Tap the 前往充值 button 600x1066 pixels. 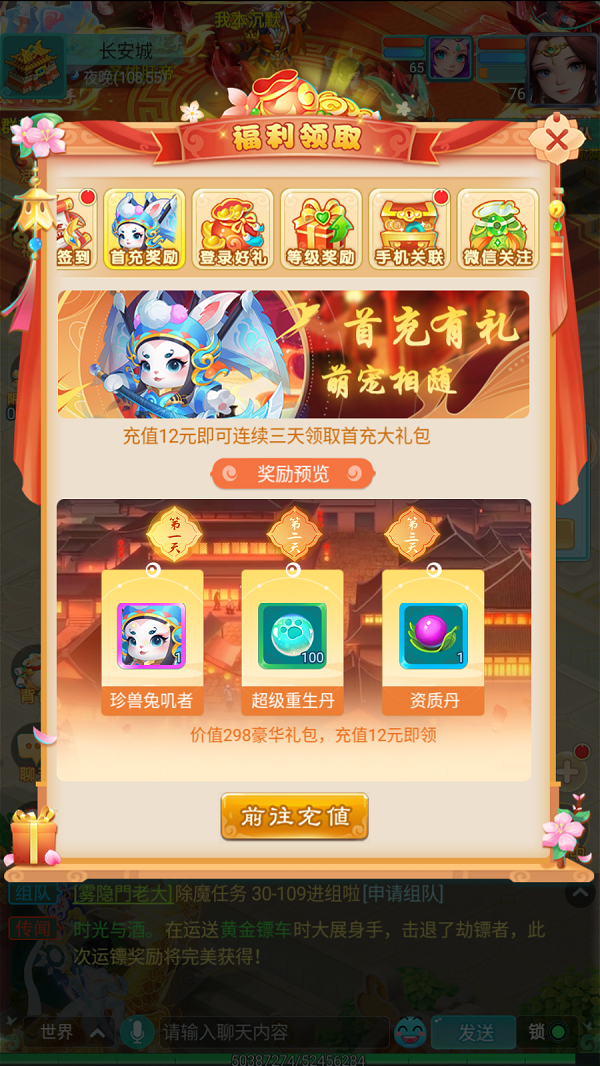[294, 816]
